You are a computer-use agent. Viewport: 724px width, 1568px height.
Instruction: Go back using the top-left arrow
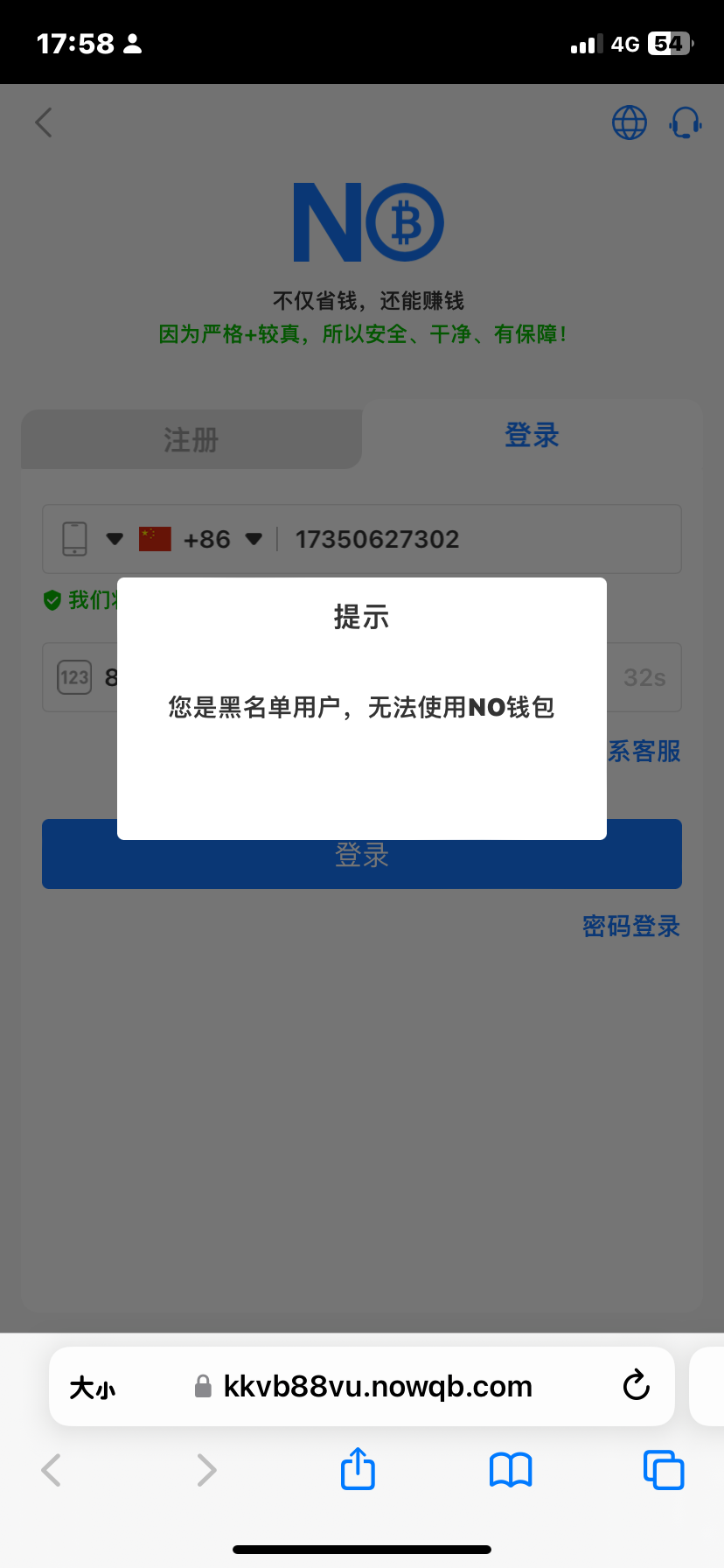tap(44, 122)
